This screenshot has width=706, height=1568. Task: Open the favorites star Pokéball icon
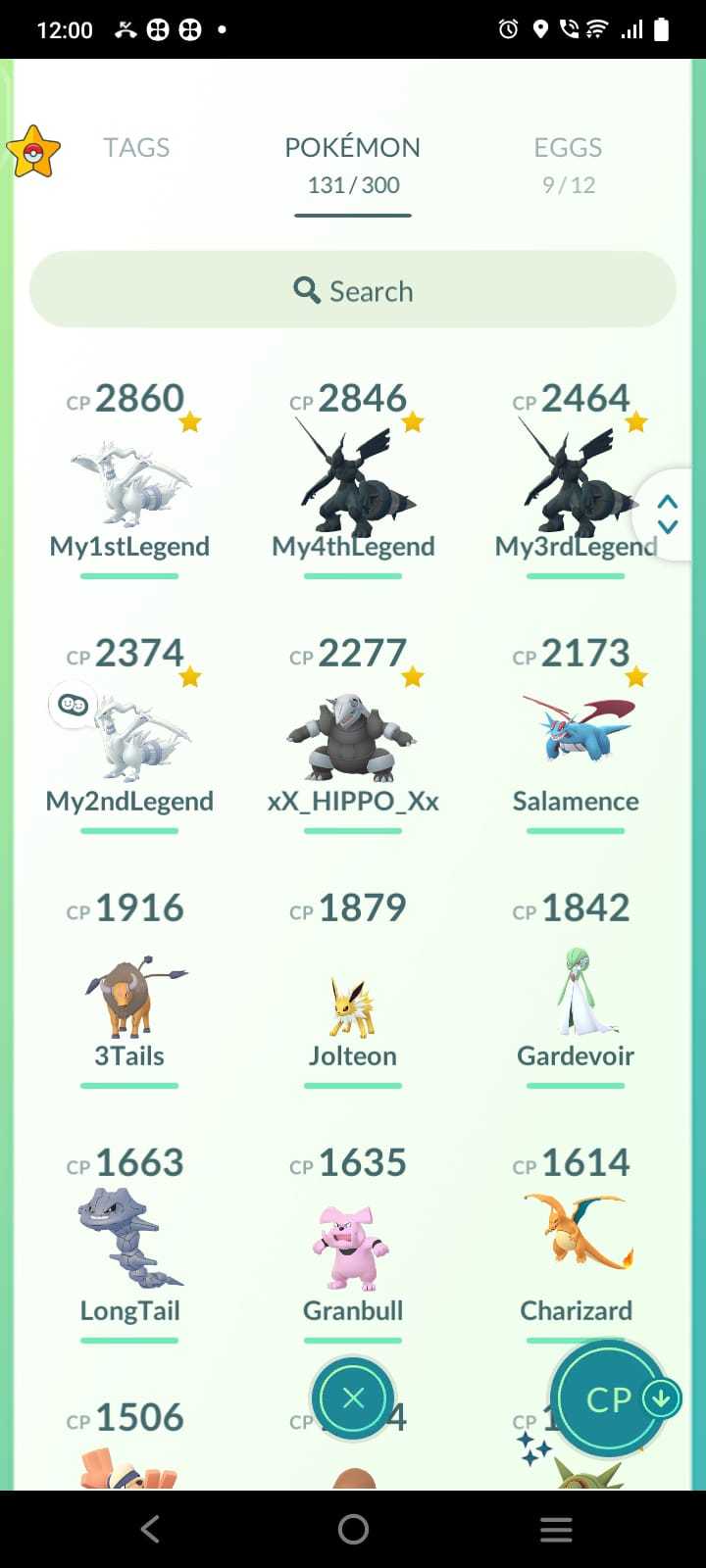tap(34, 152)
